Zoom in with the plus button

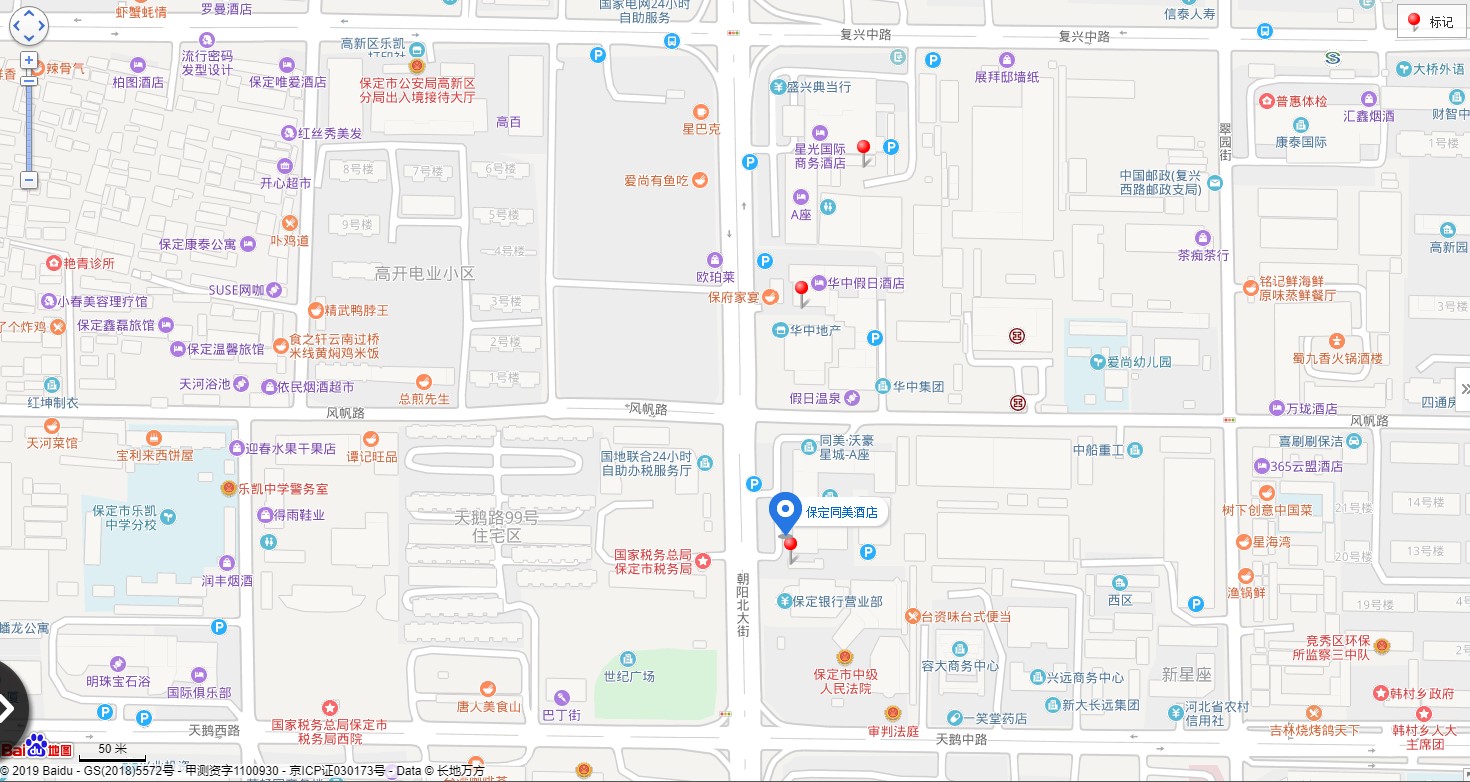click(x=29, y=60)
